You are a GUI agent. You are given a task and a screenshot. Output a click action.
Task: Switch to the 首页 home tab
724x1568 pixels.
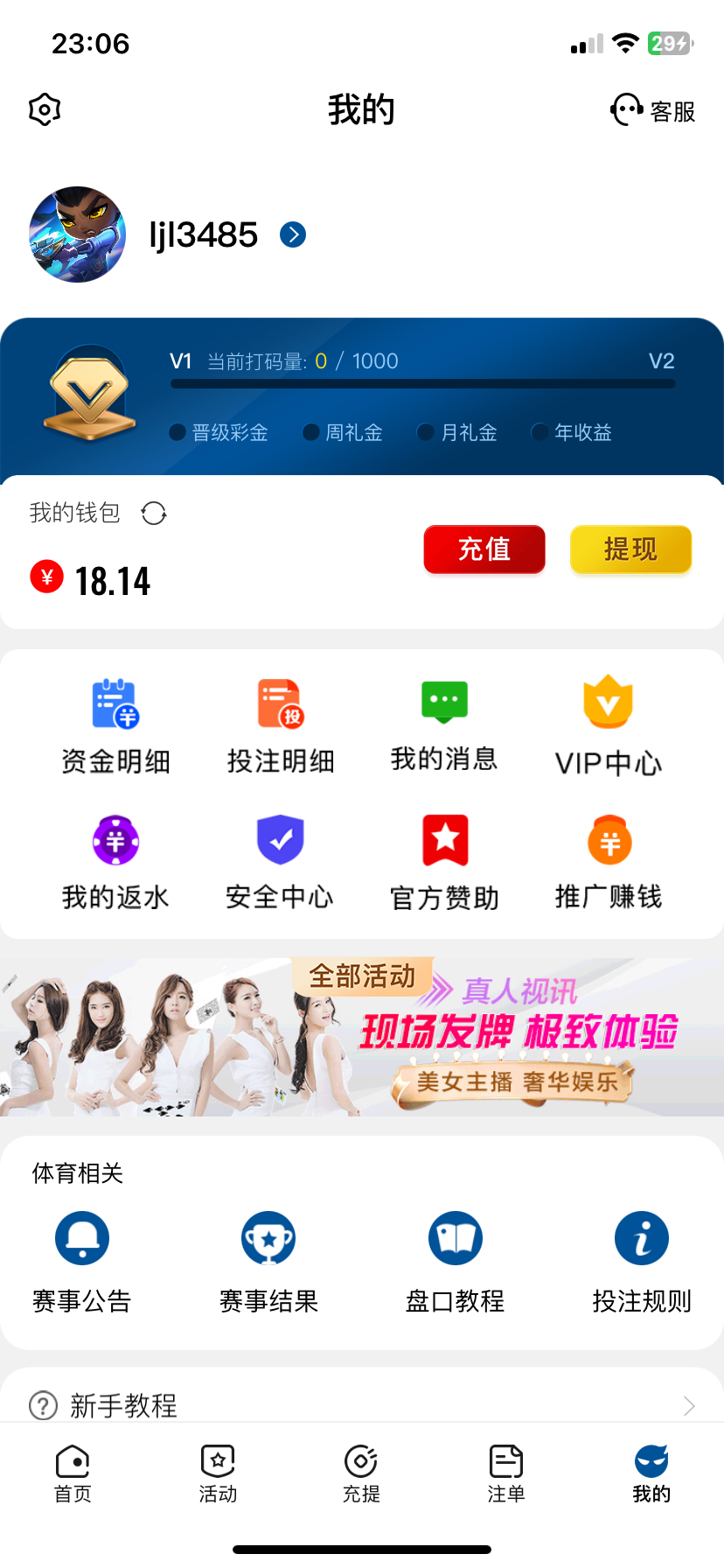click(x=73, y=1473)
